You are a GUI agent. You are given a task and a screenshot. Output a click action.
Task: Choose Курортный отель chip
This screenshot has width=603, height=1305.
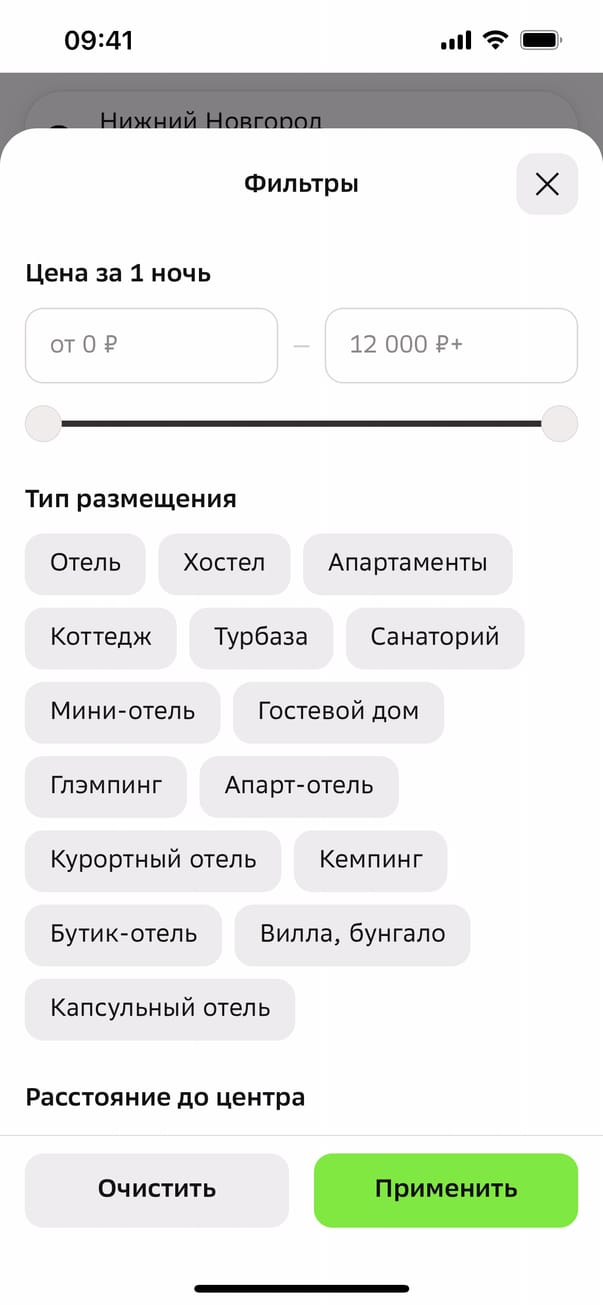coord(153,860)
